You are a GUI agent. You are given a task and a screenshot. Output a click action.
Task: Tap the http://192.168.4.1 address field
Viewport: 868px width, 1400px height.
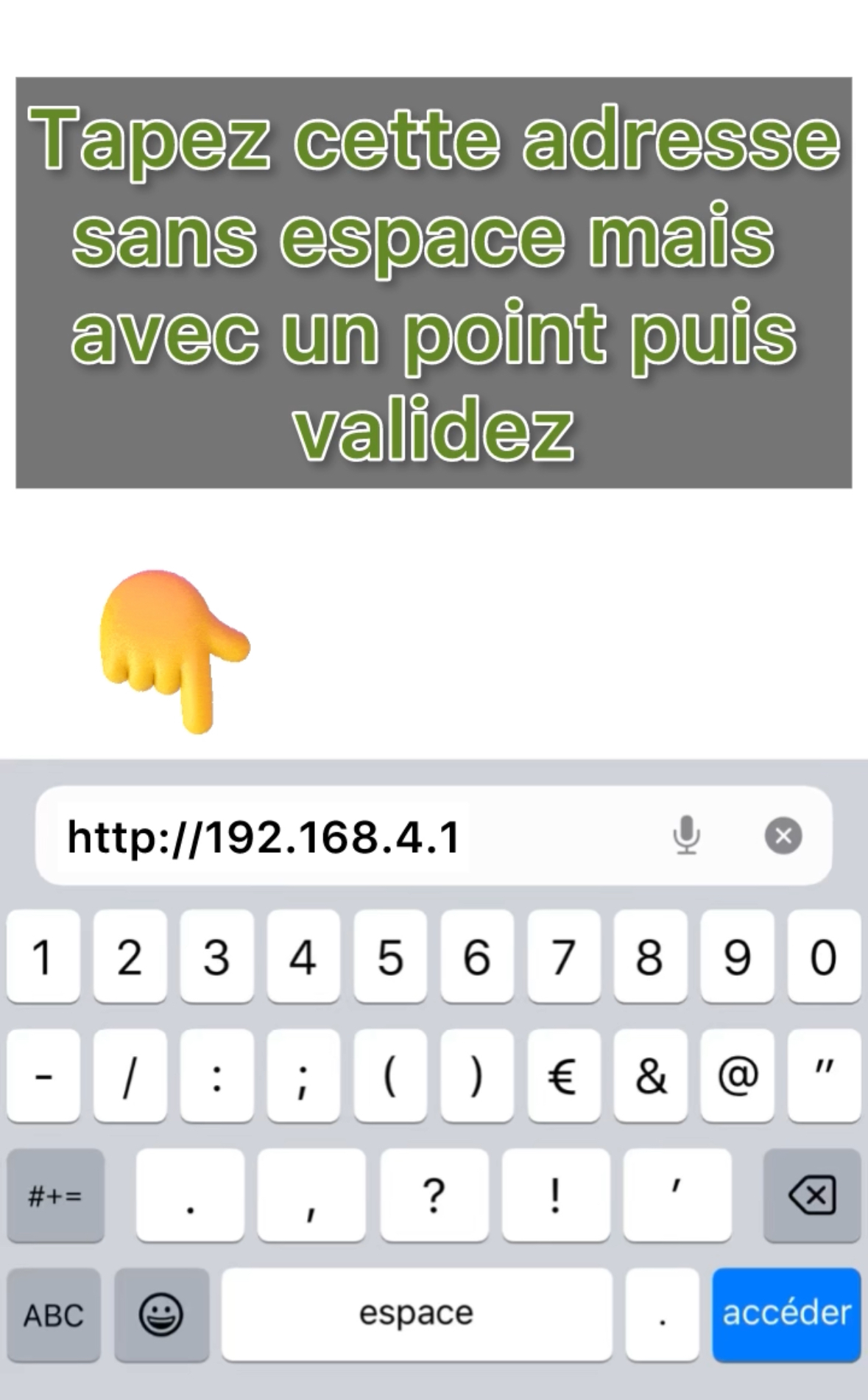(433, 836)
